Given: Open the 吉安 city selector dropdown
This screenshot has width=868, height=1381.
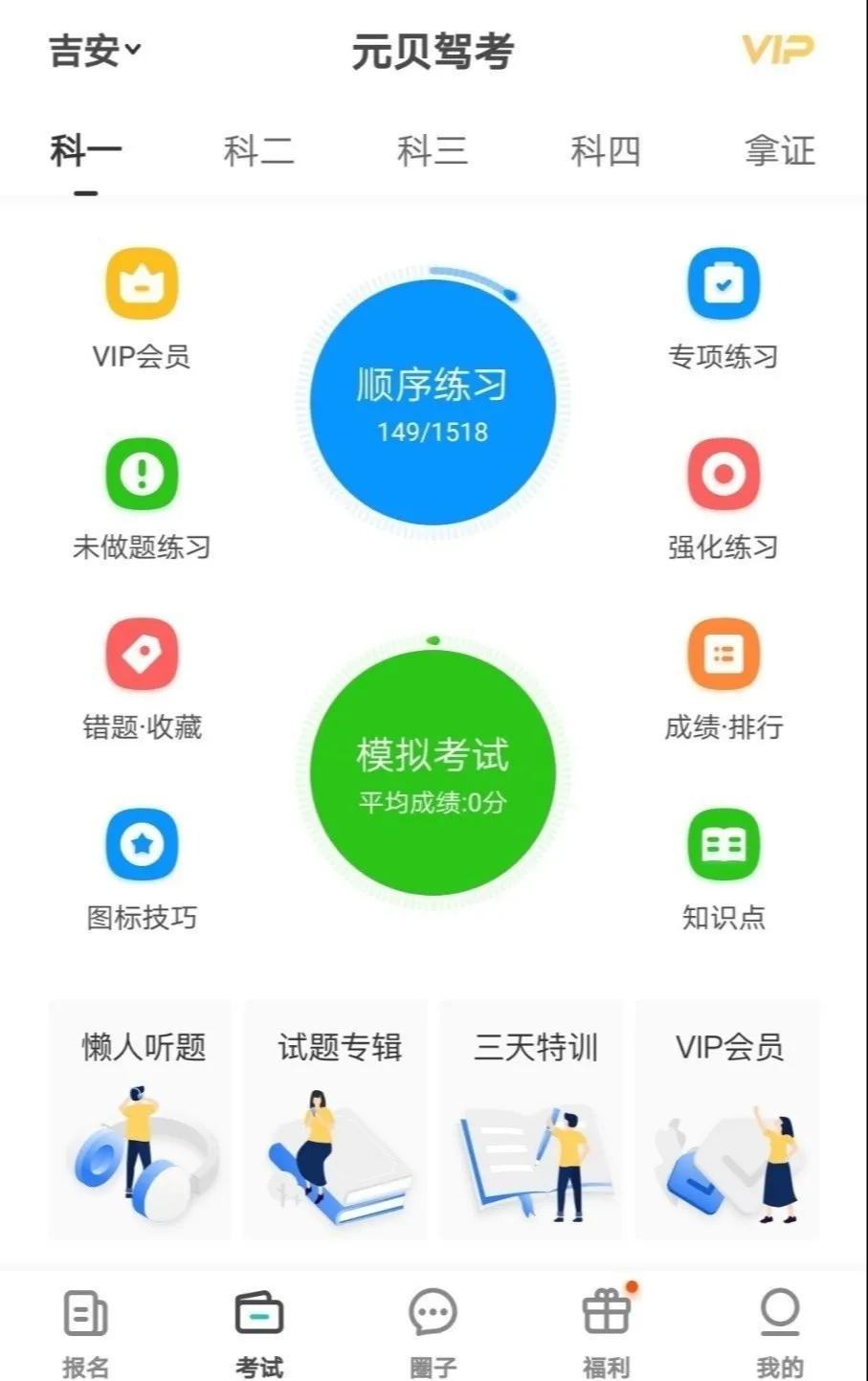Looking at the screenshot, I should 93,50.
